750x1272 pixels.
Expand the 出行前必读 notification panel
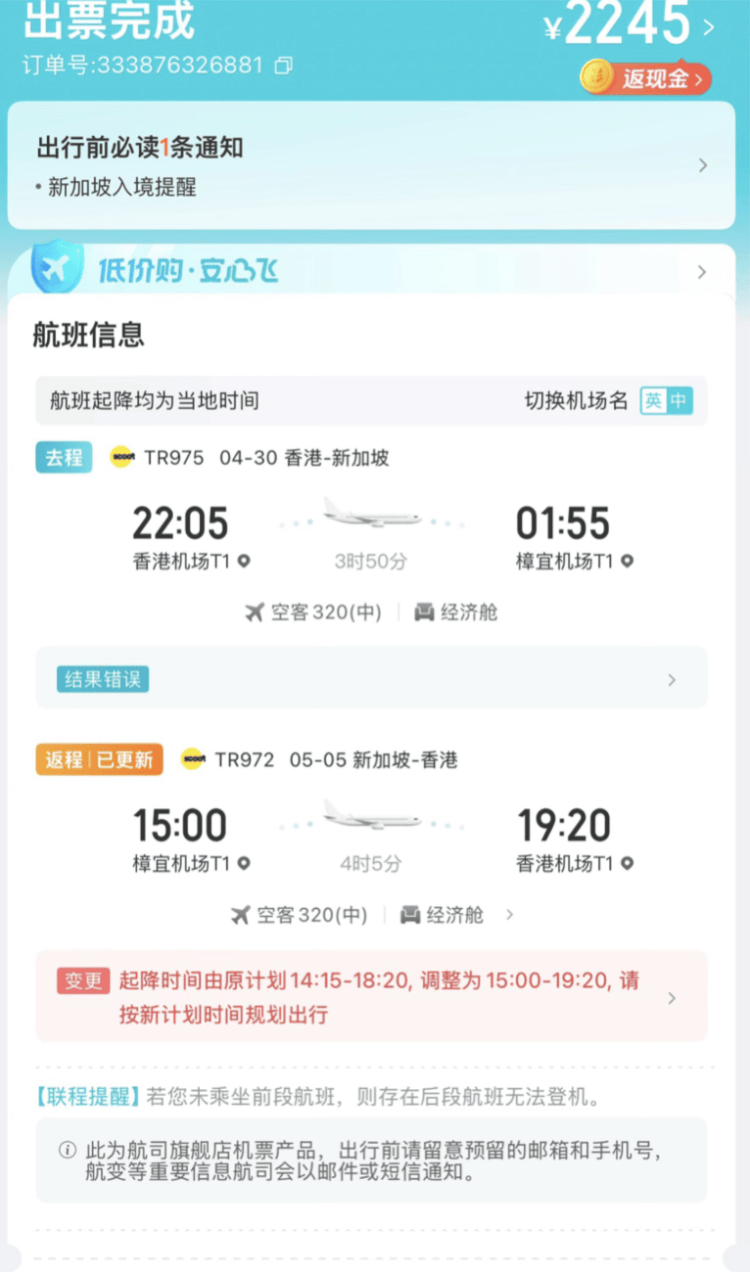[700, 166]
